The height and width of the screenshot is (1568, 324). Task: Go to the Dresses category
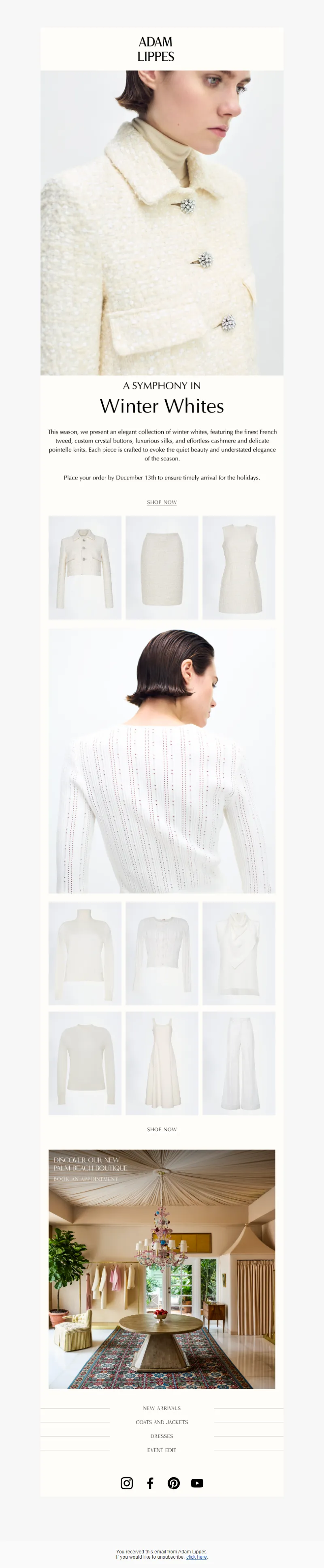click(x=162, y=1436)
